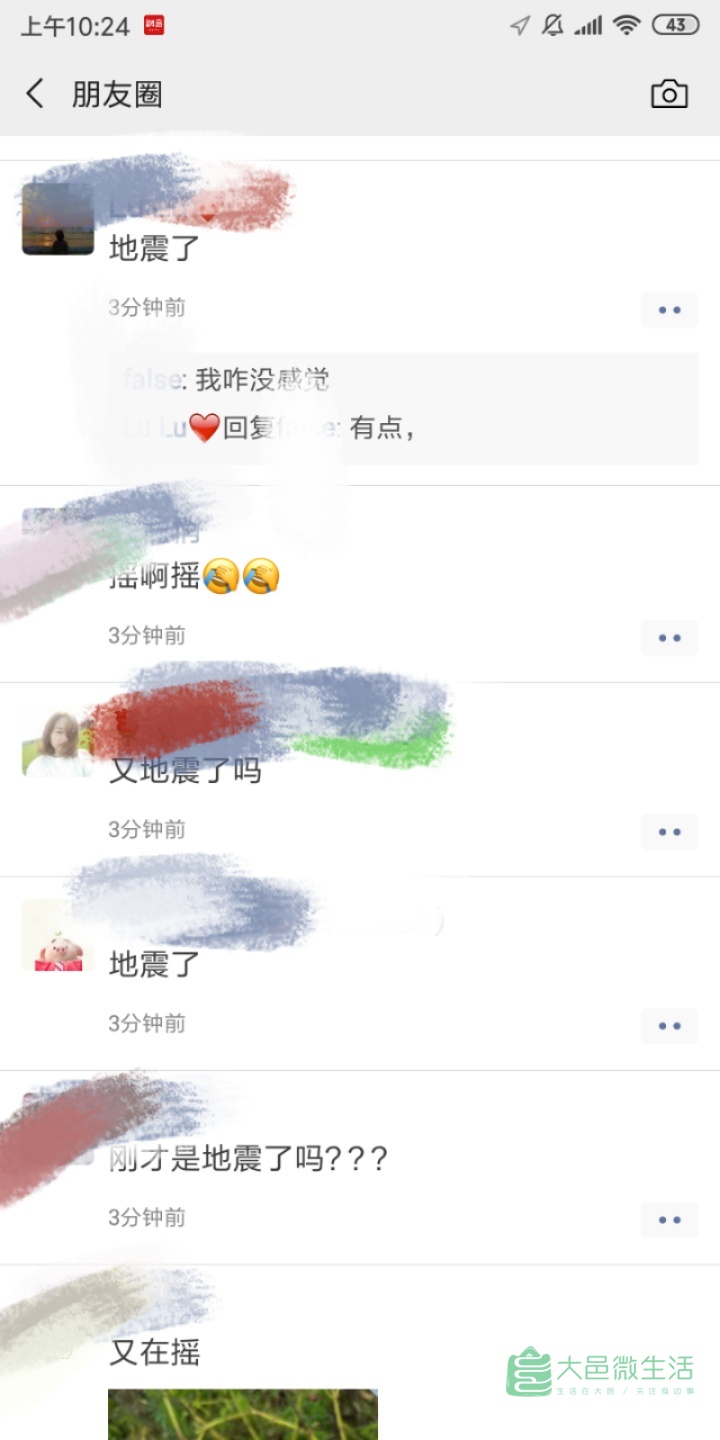
Task: Tap the two-dot button on the 又地震了吗 post
Action: (x=669, y=831)
